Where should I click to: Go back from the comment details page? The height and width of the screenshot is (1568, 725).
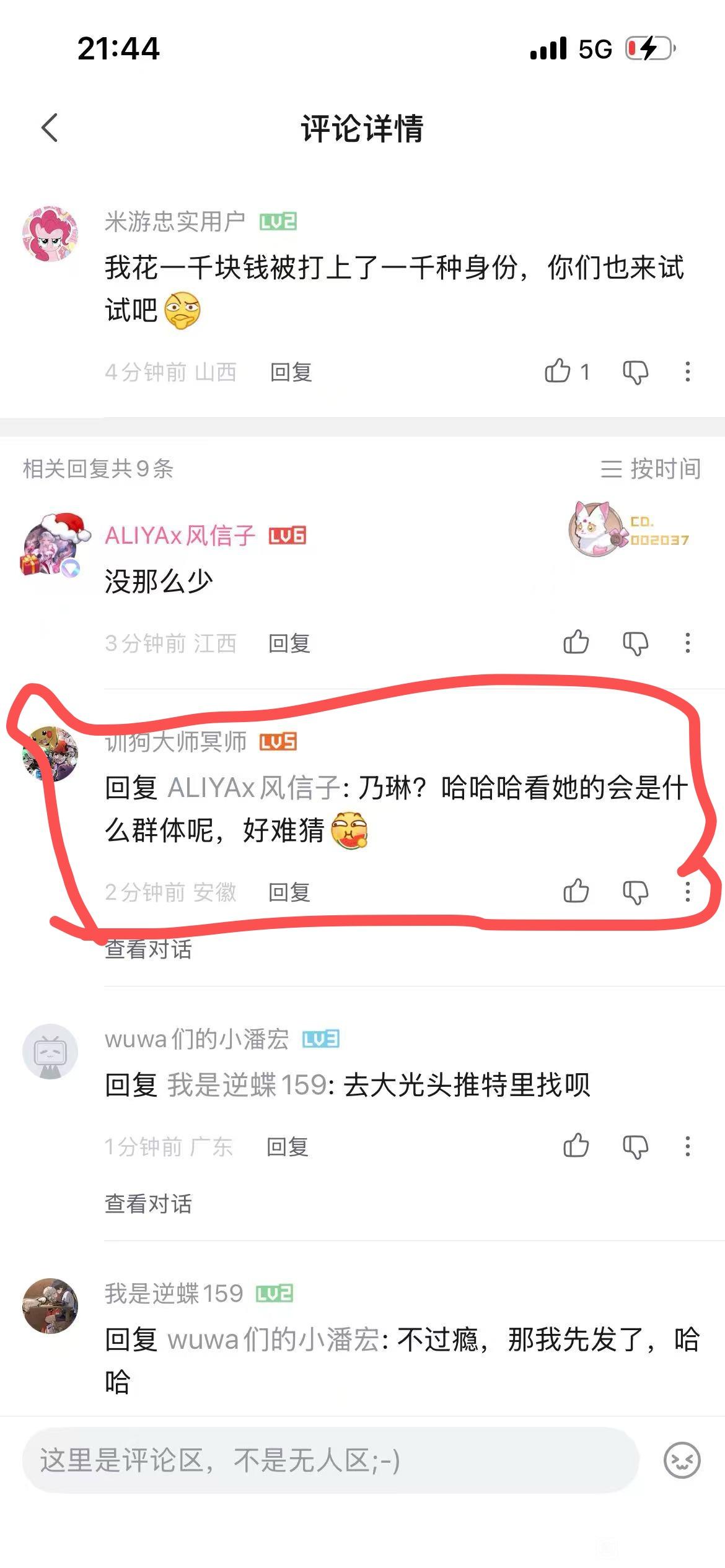[50, 128]
